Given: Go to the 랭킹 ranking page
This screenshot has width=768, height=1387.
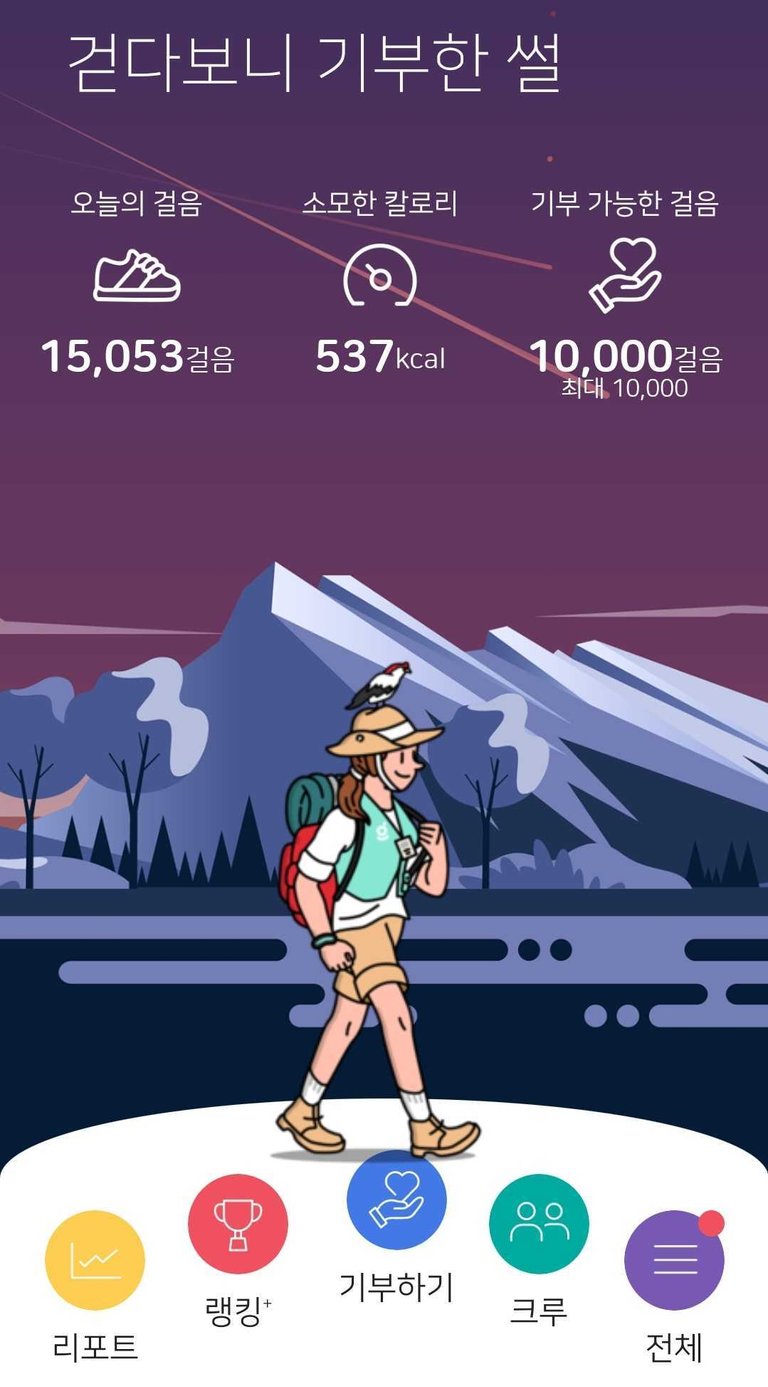Looking at the screenshot, I should pyautogui.click(x=238, y=1224).
